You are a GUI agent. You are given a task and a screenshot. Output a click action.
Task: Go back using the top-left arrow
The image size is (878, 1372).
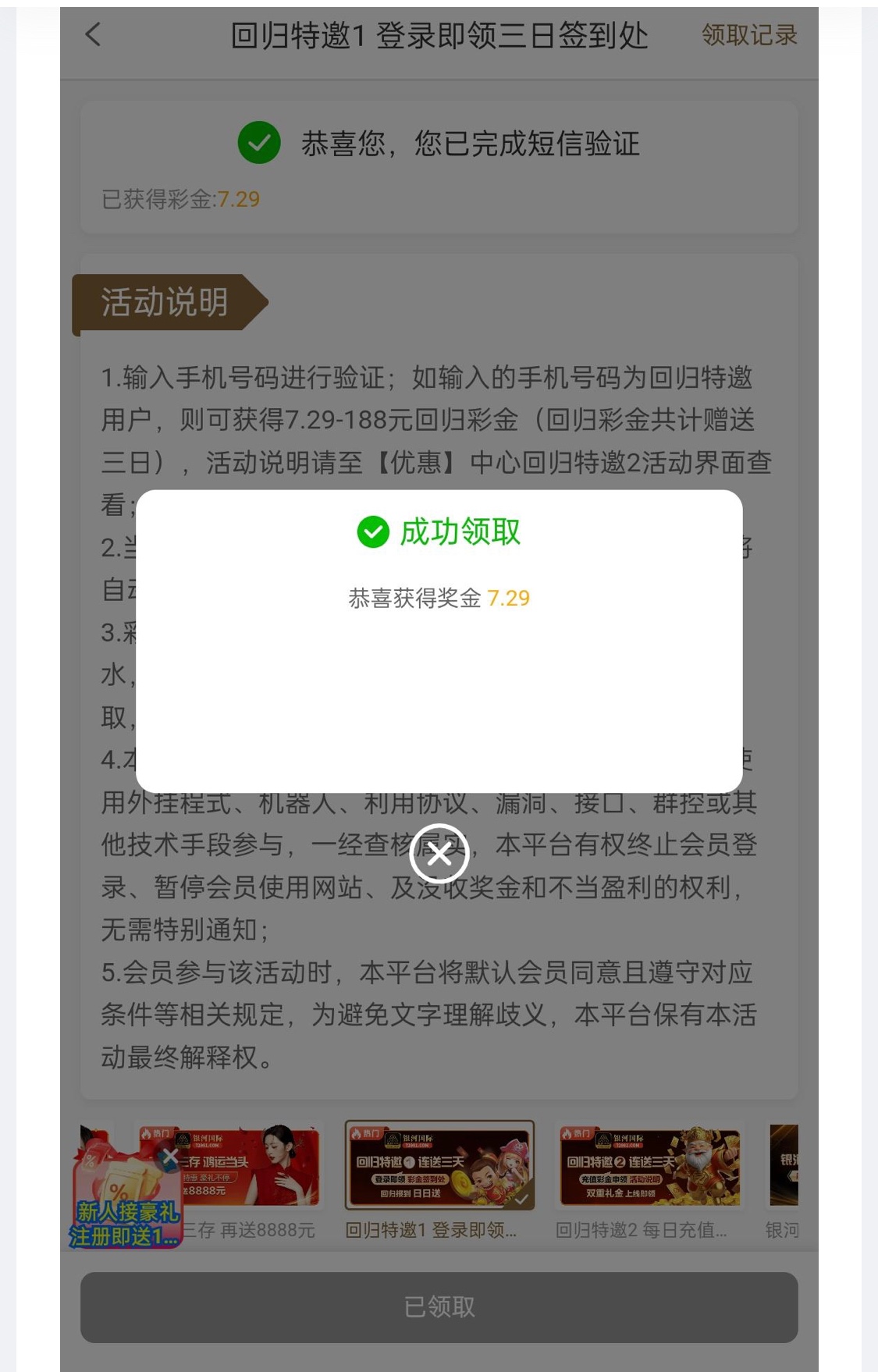[x=93, y=34]
